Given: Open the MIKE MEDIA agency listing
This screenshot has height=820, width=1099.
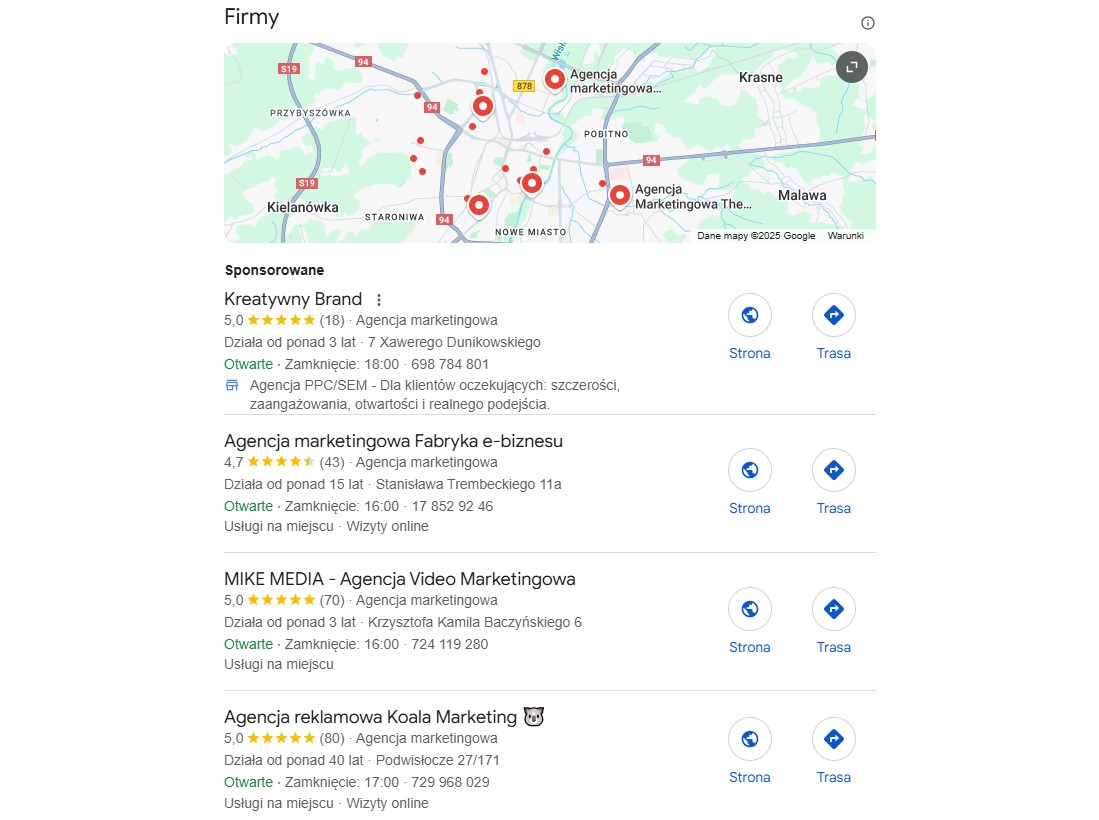Looking at the screenshot, I should pos(400,579).
